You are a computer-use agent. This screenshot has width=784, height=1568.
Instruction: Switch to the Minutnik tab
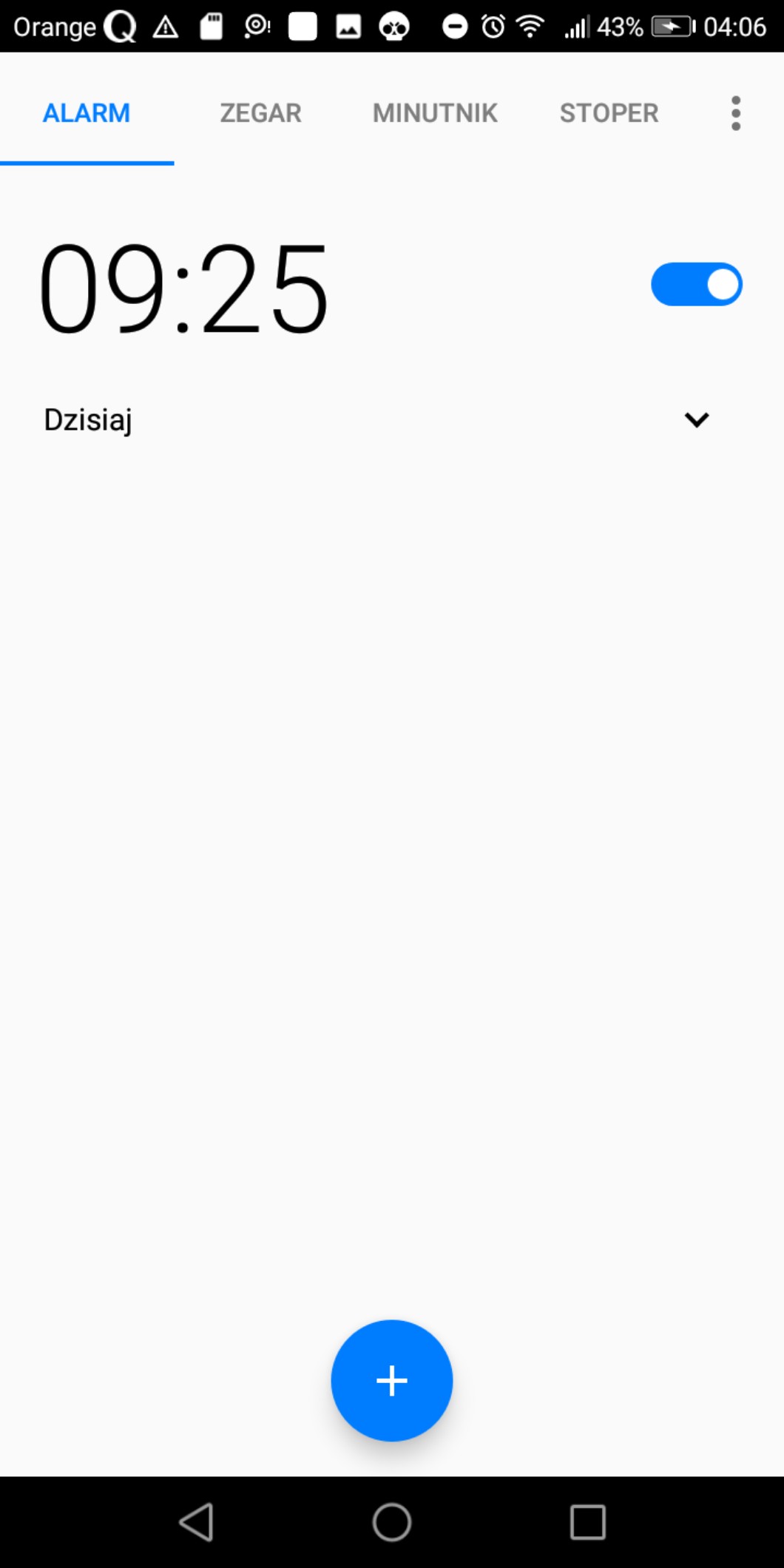click(435, 113)
